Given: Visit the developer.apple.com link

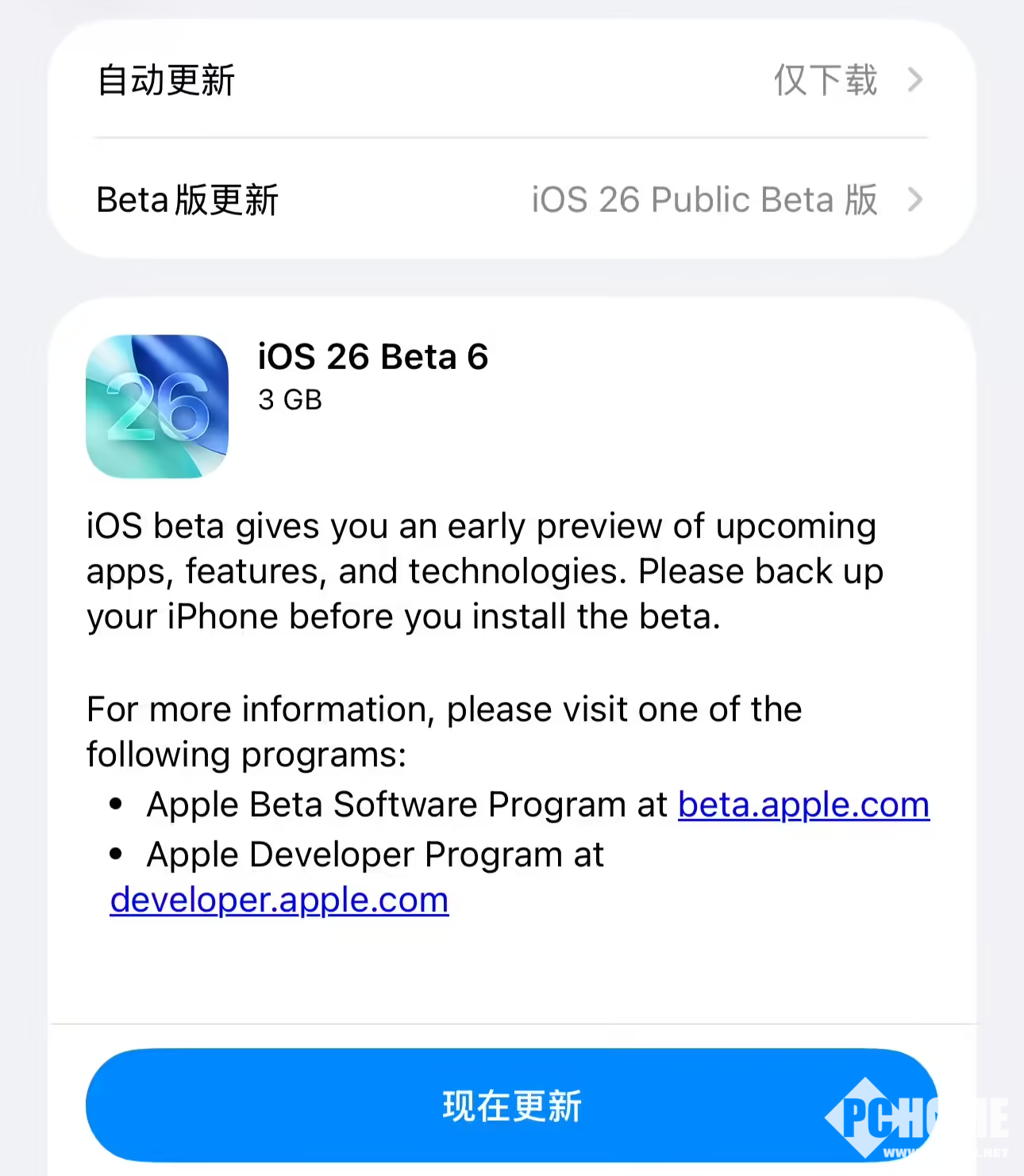Looking at the screenshot, I should coord(279,901).
